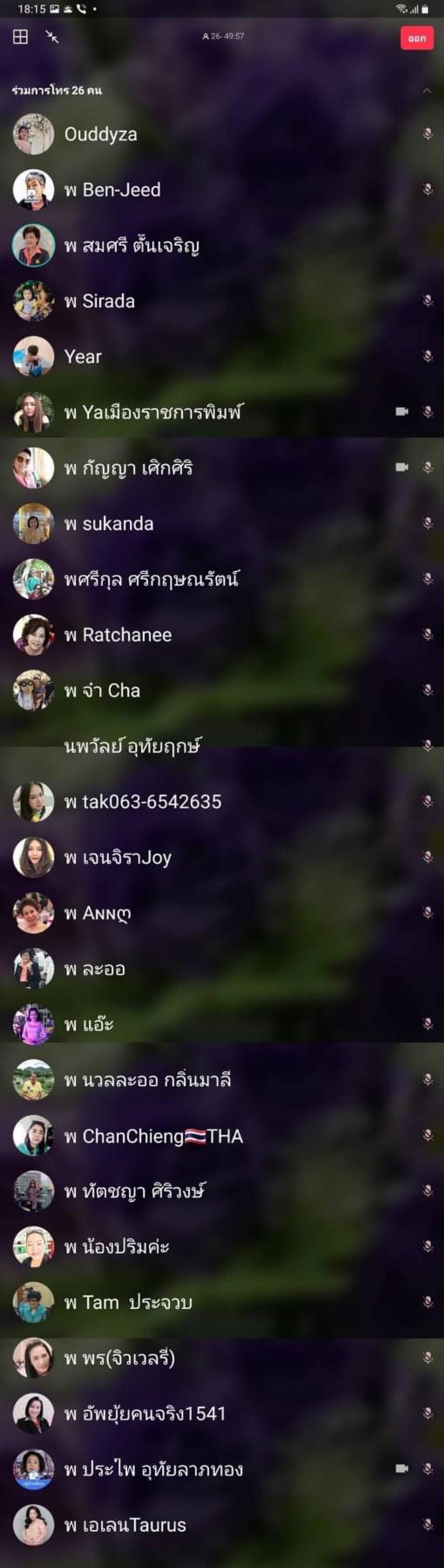Select participant พ Ratchanee
The height and width of the screenshot is (1568, 444).
pyautogui.click(x=118, y=635)
